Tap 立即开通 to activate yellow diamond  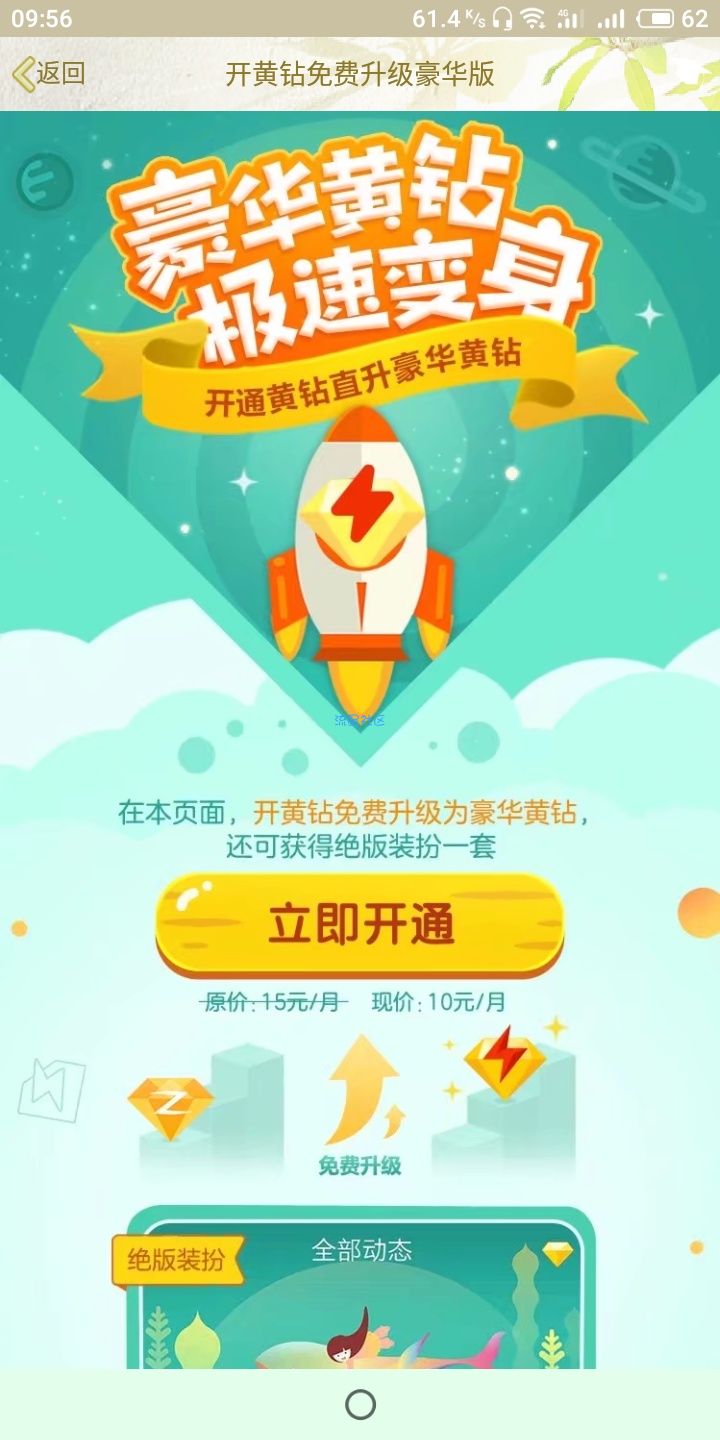pyautogui.click(x=360, y=924)
